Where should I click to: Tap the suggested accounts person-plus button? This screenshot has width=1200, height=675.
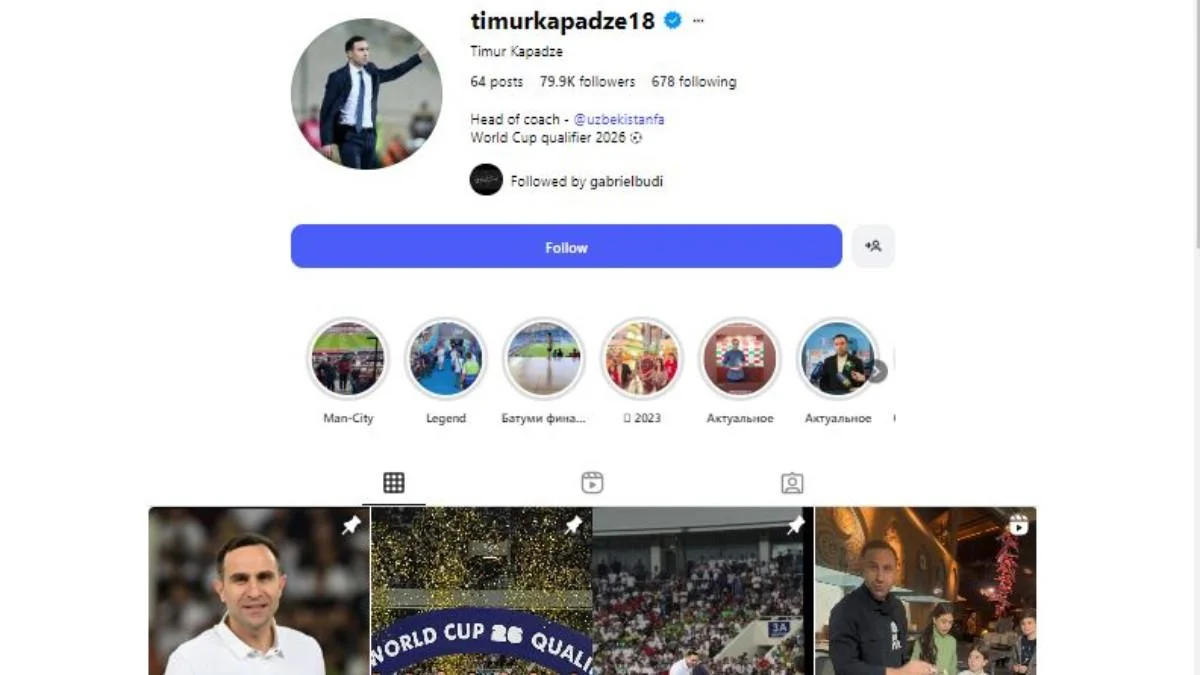(x=873, y=246)
